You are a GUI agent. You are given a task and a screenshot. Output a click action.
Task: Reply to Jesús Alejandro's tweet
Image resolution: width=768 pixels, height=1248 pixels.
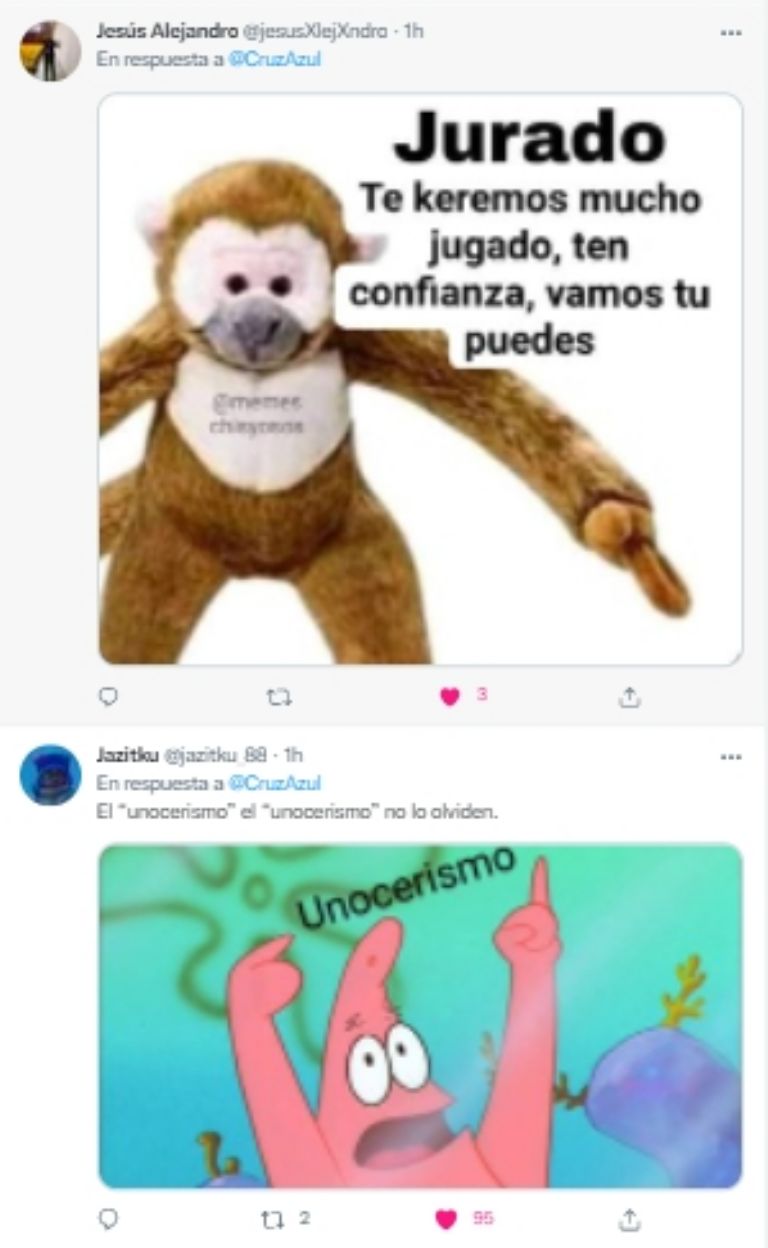click(x=110, y=696)
